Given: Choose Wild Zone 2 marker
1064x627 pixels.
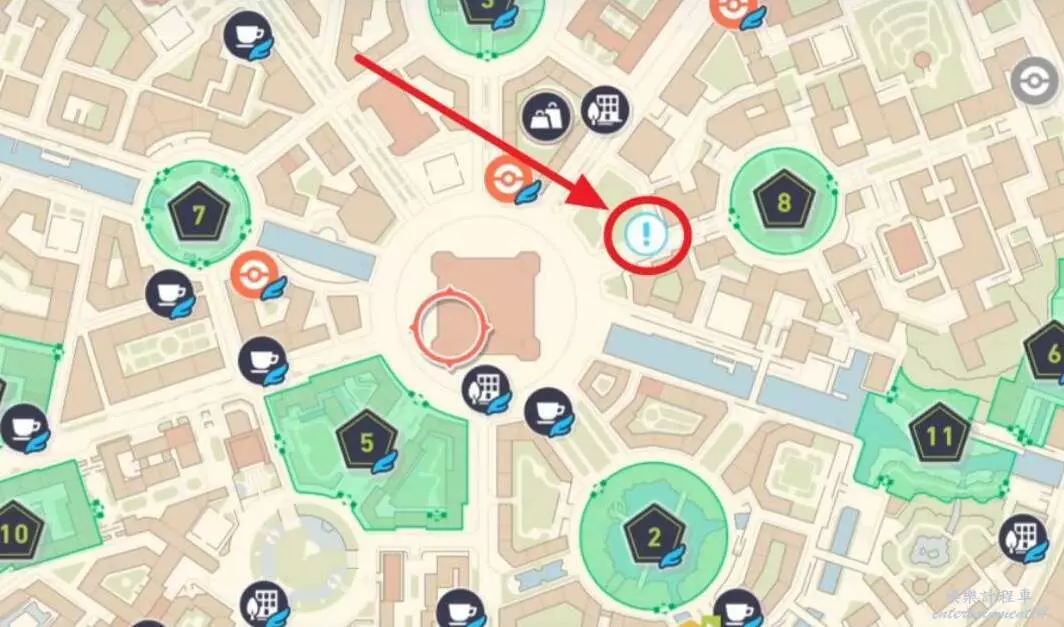Looking at the screenshot, I should coord(654,537).
